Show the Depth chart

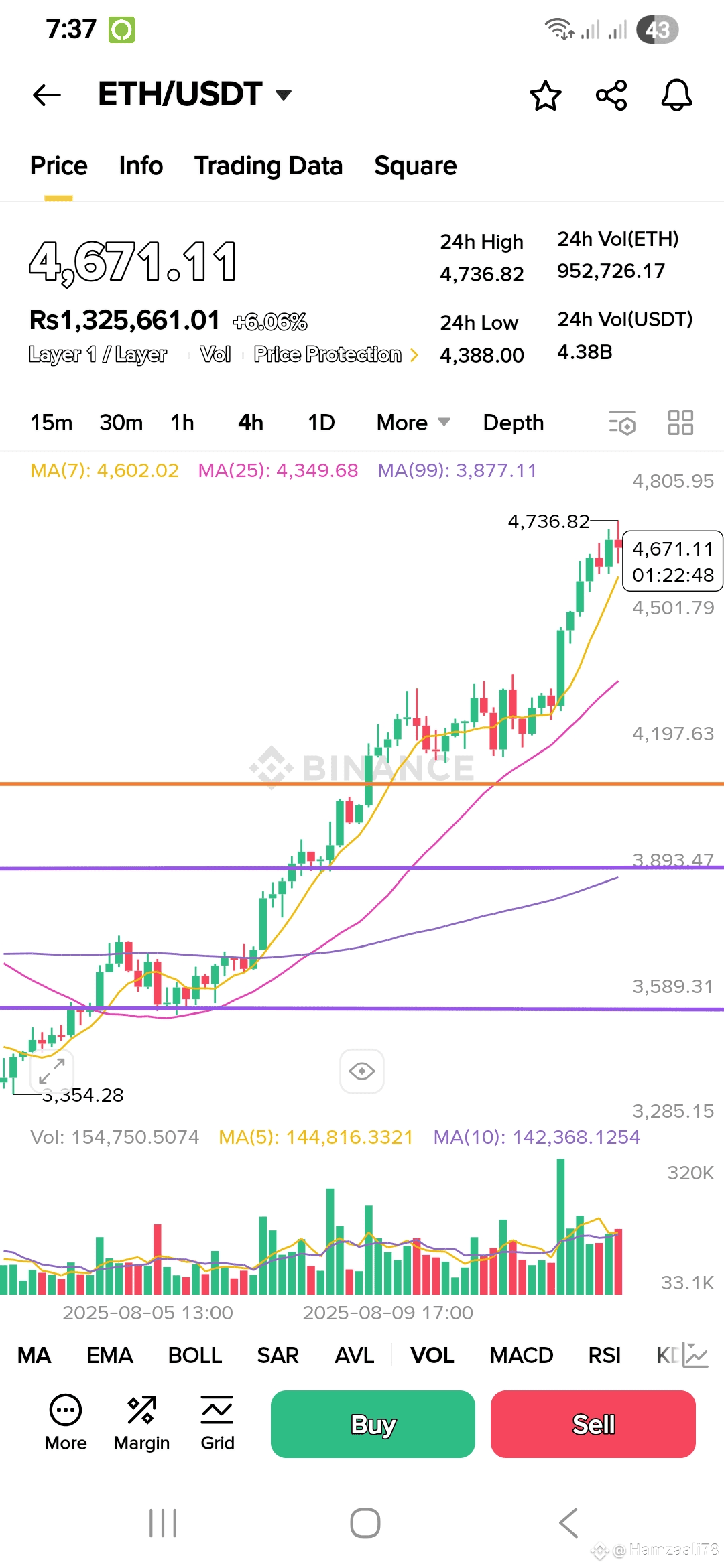click(514, 423)
